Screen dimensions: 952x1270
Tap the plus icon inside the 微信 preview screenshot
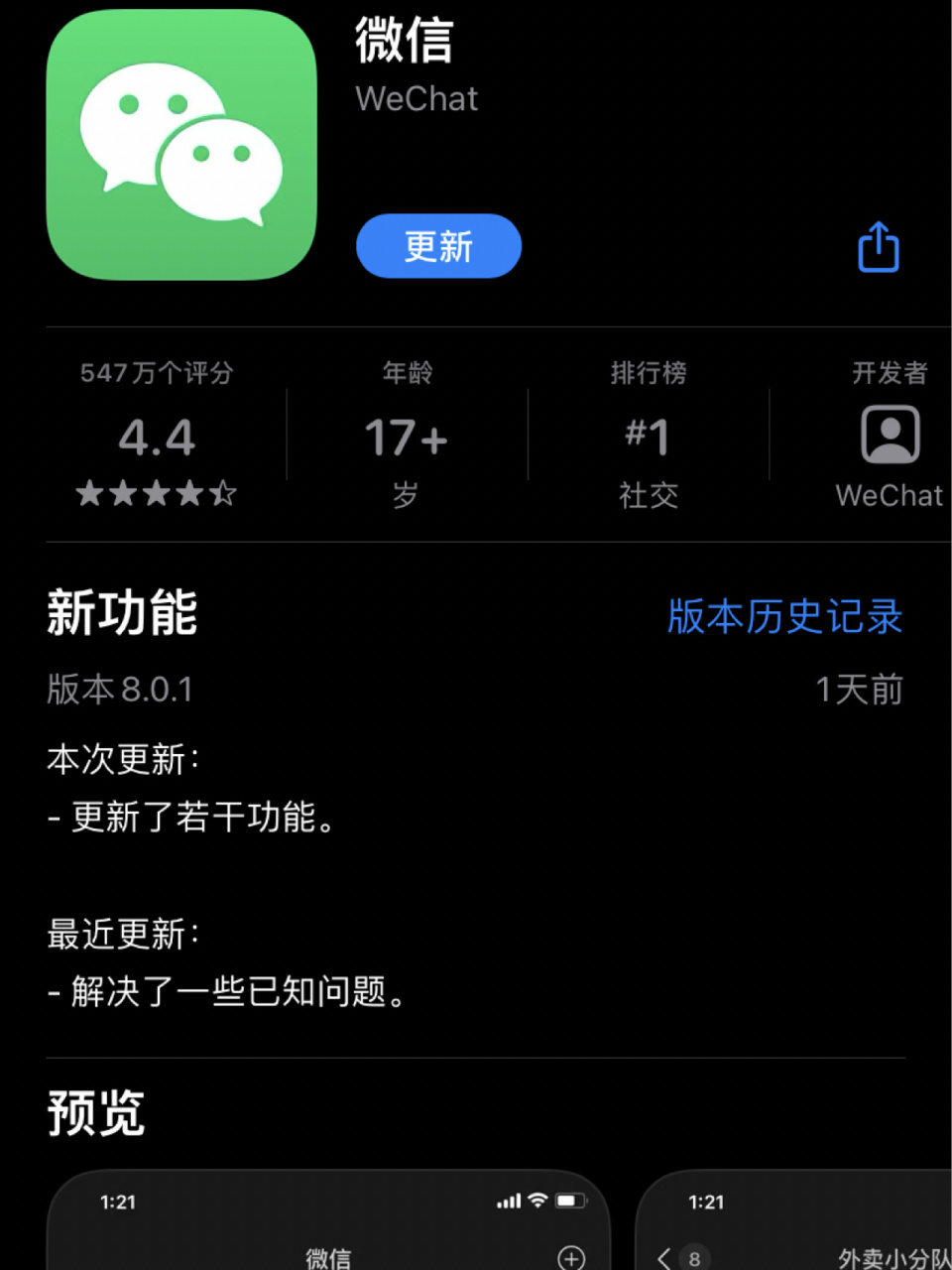[x=570, y=1256]
